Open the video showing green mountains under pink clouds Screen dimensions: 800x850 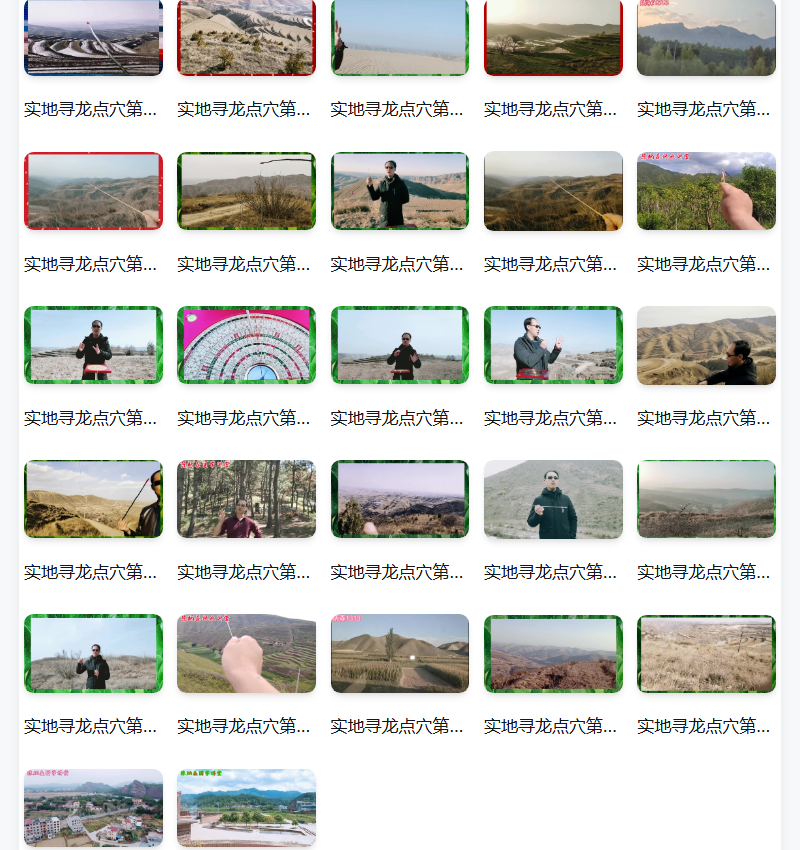706,38
